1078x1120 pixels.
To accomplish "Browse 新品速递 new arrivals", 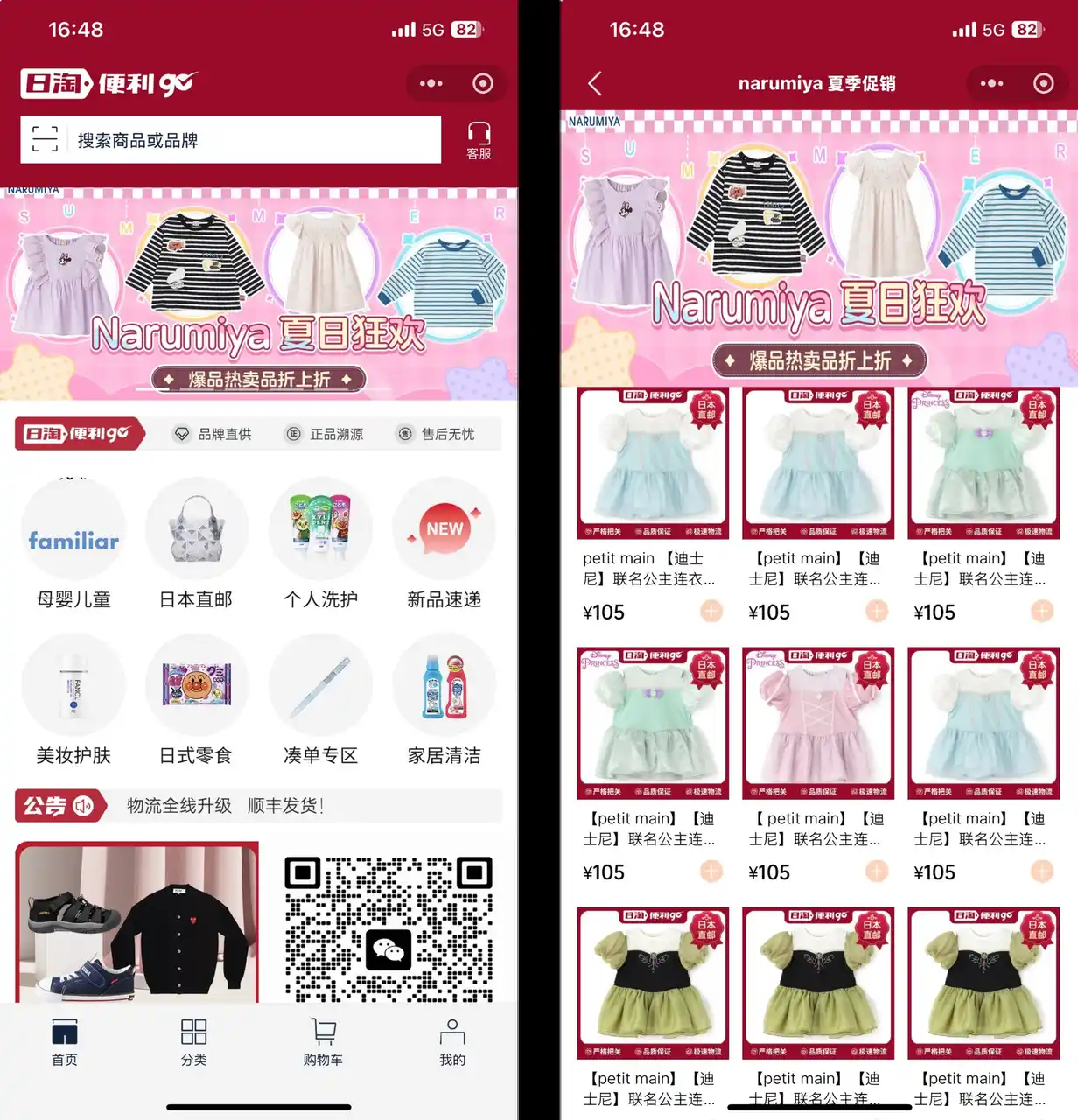I will (x=444, y=542).
